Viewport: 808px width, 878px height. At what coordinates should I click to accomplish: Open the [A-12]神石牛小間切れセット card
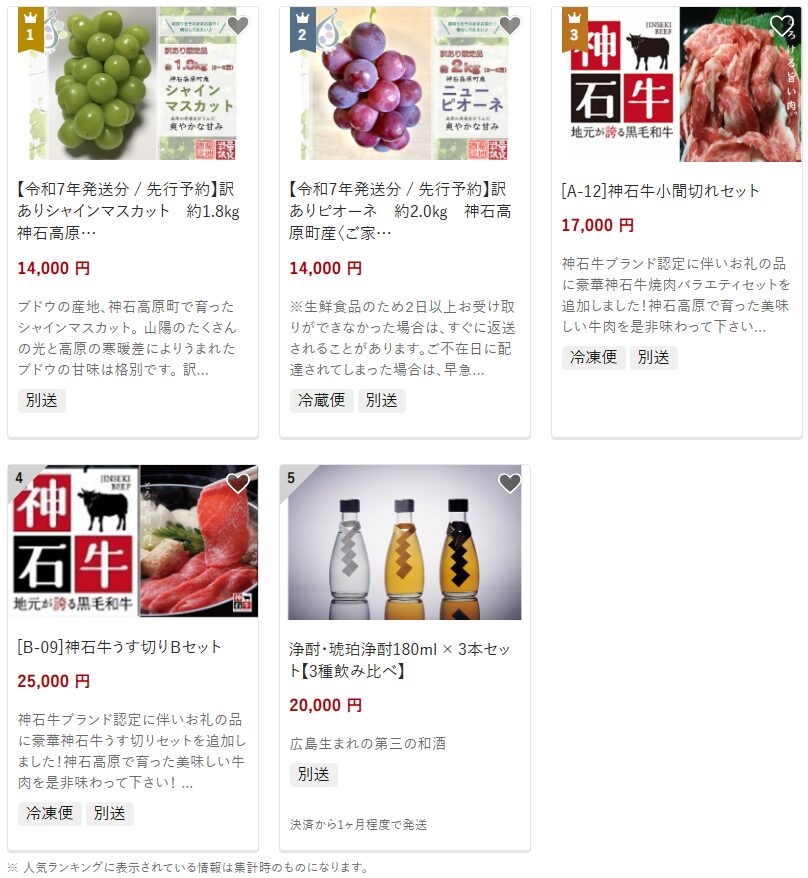coord(660,191)
